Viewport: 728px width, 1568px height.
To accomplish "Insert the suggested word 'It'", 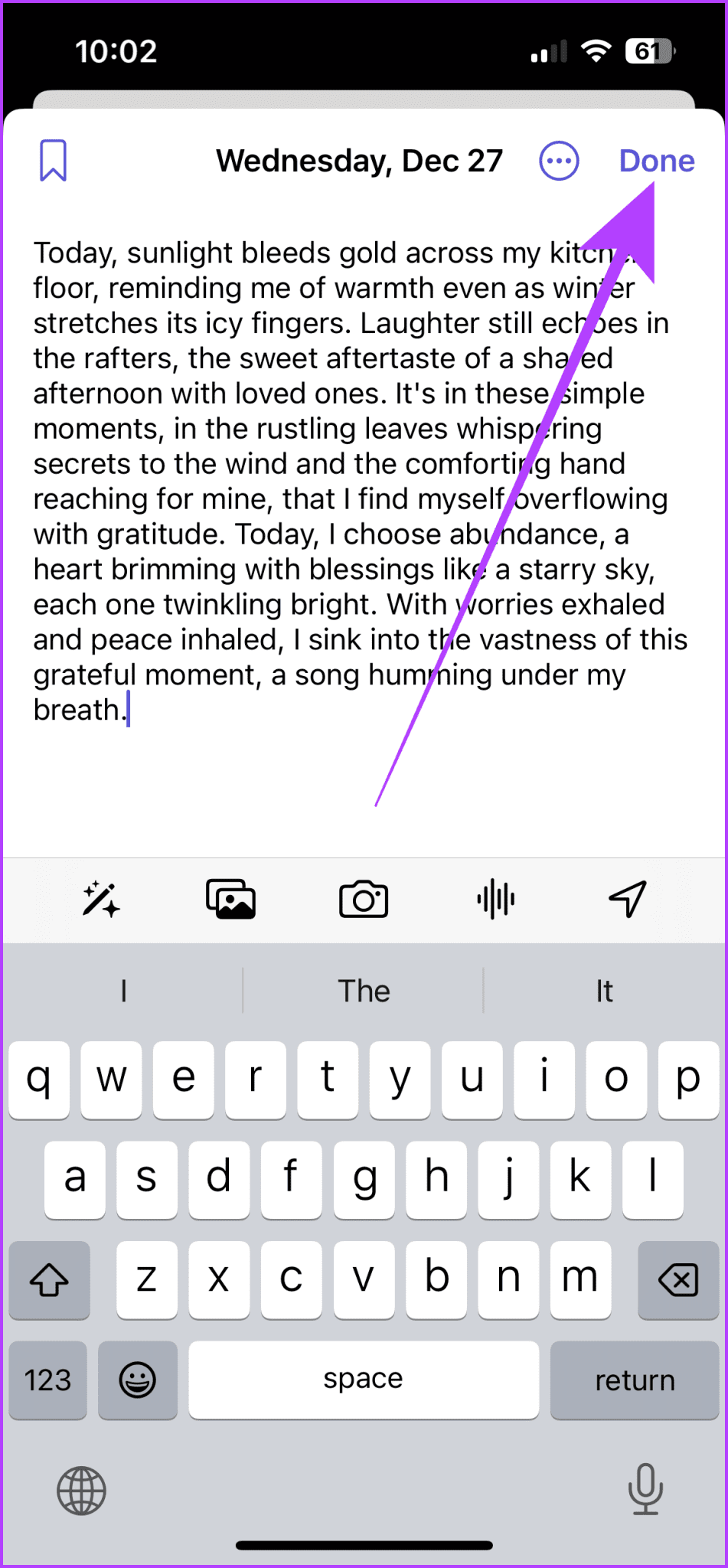I will [604, 989].
